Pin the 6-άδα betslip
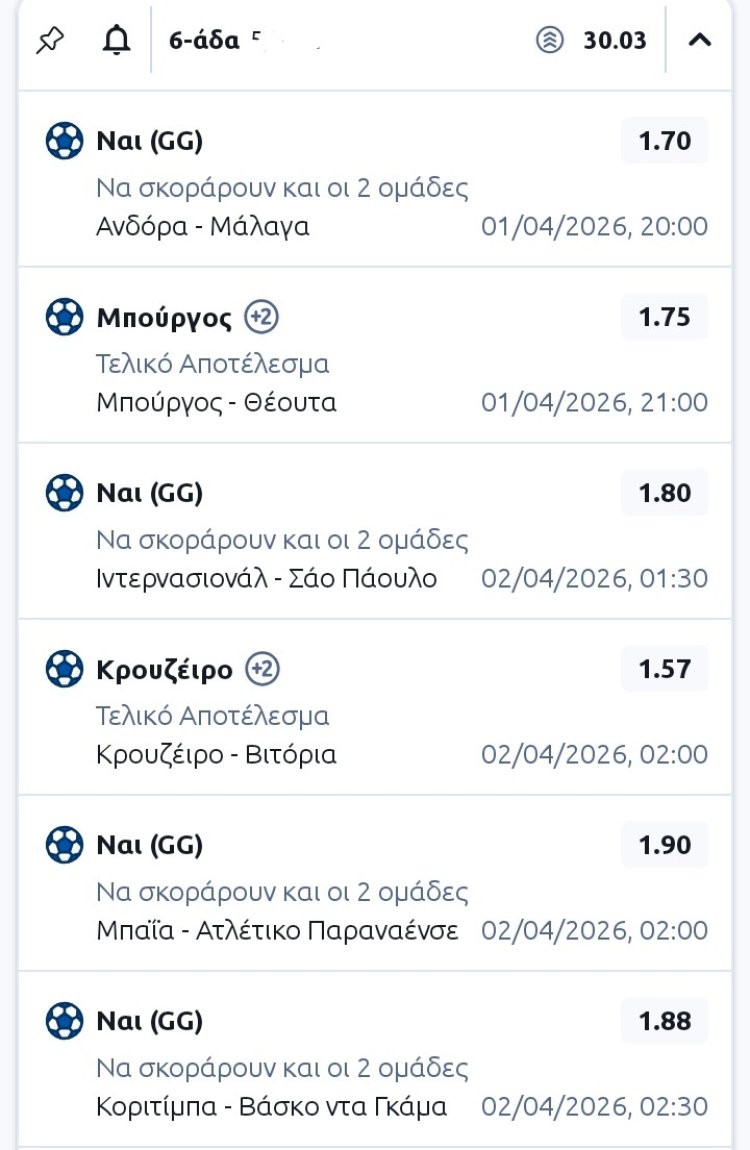750x1150 pixels. click(49, 40)
